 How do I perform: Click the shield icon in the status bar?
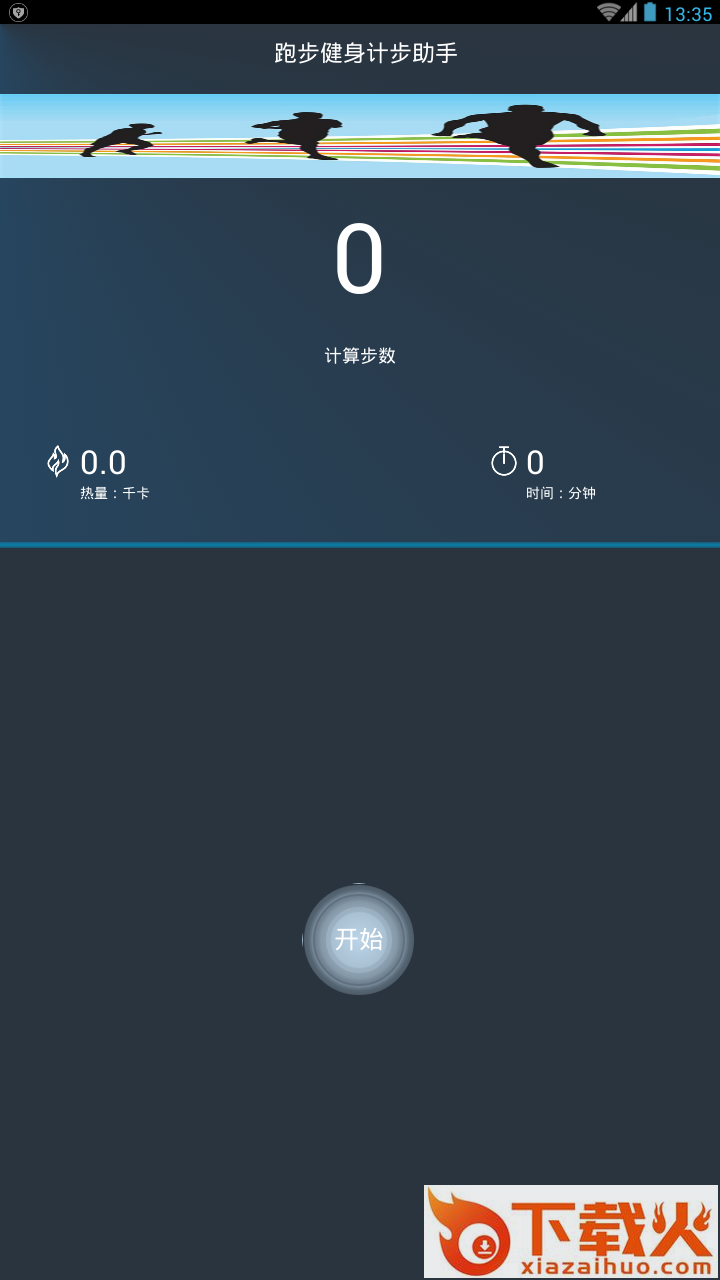coord(16,13)
